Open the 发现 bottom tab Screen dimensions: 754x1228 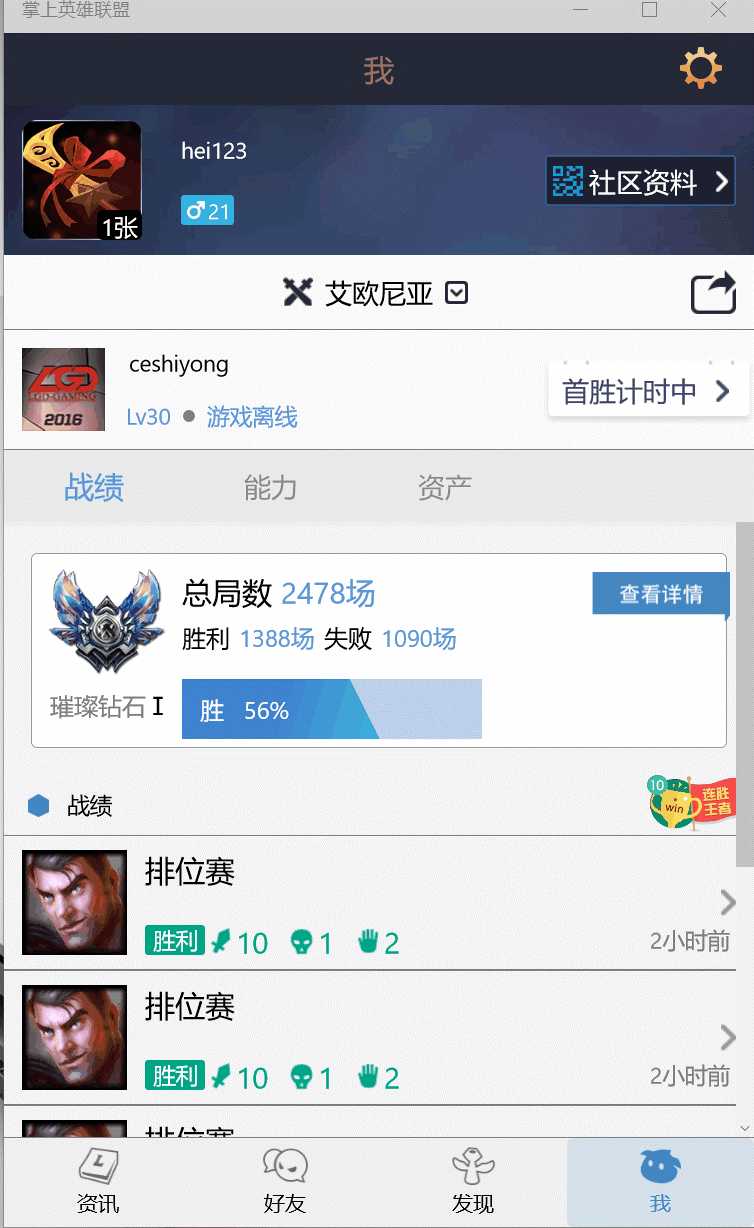coord(473,1182)
